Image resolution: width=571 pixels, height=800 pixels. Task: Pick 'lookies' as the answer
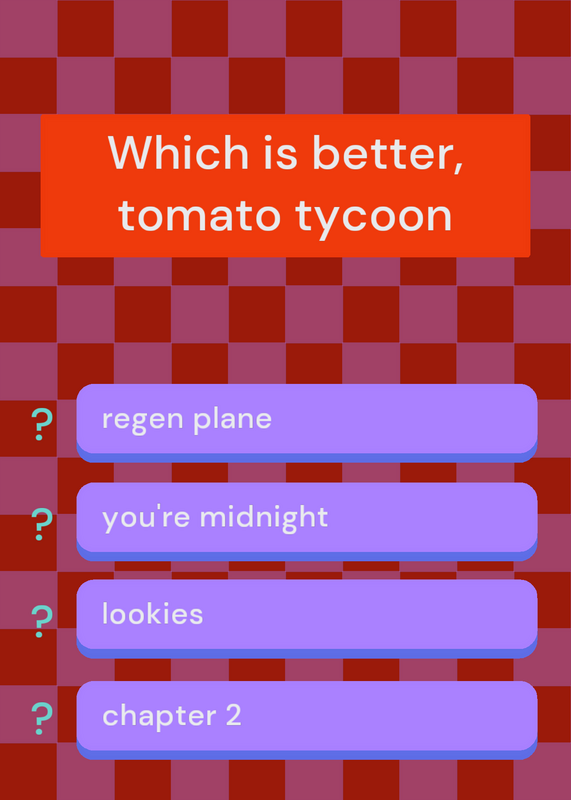click(x=307, y=618)
